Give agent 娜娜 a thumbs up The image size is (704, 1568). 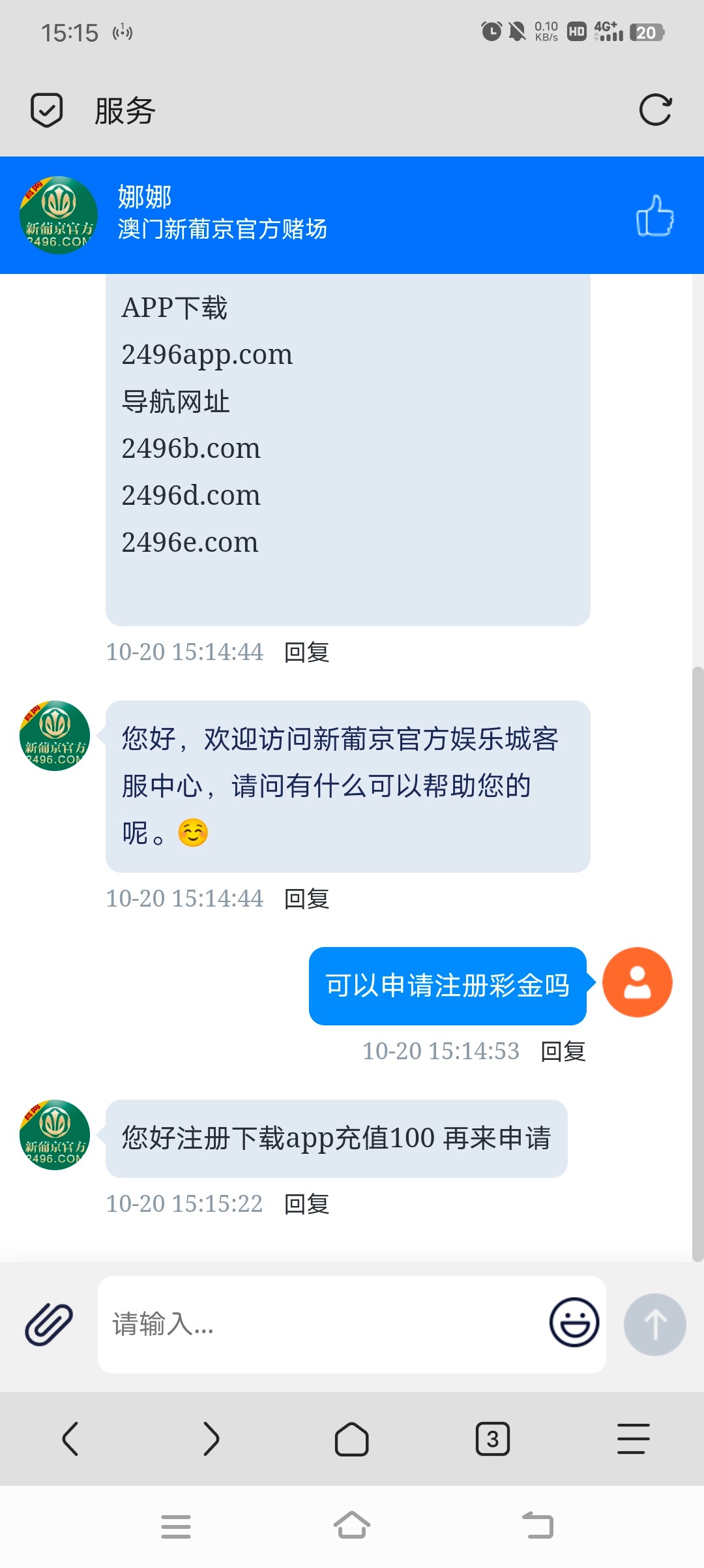(x=654, y=216)
